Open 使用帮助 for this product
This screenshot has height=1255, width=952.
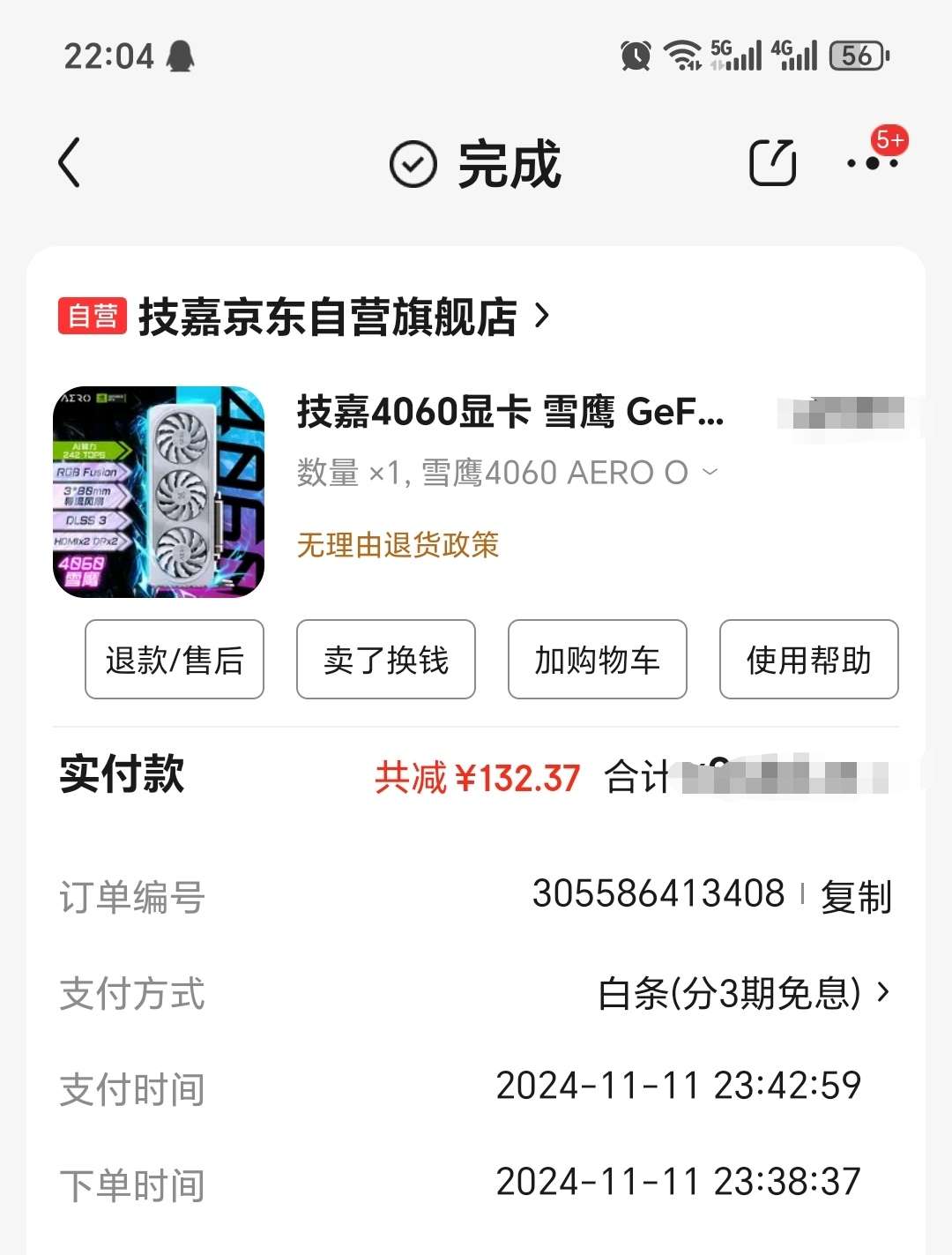pos(809,660)
